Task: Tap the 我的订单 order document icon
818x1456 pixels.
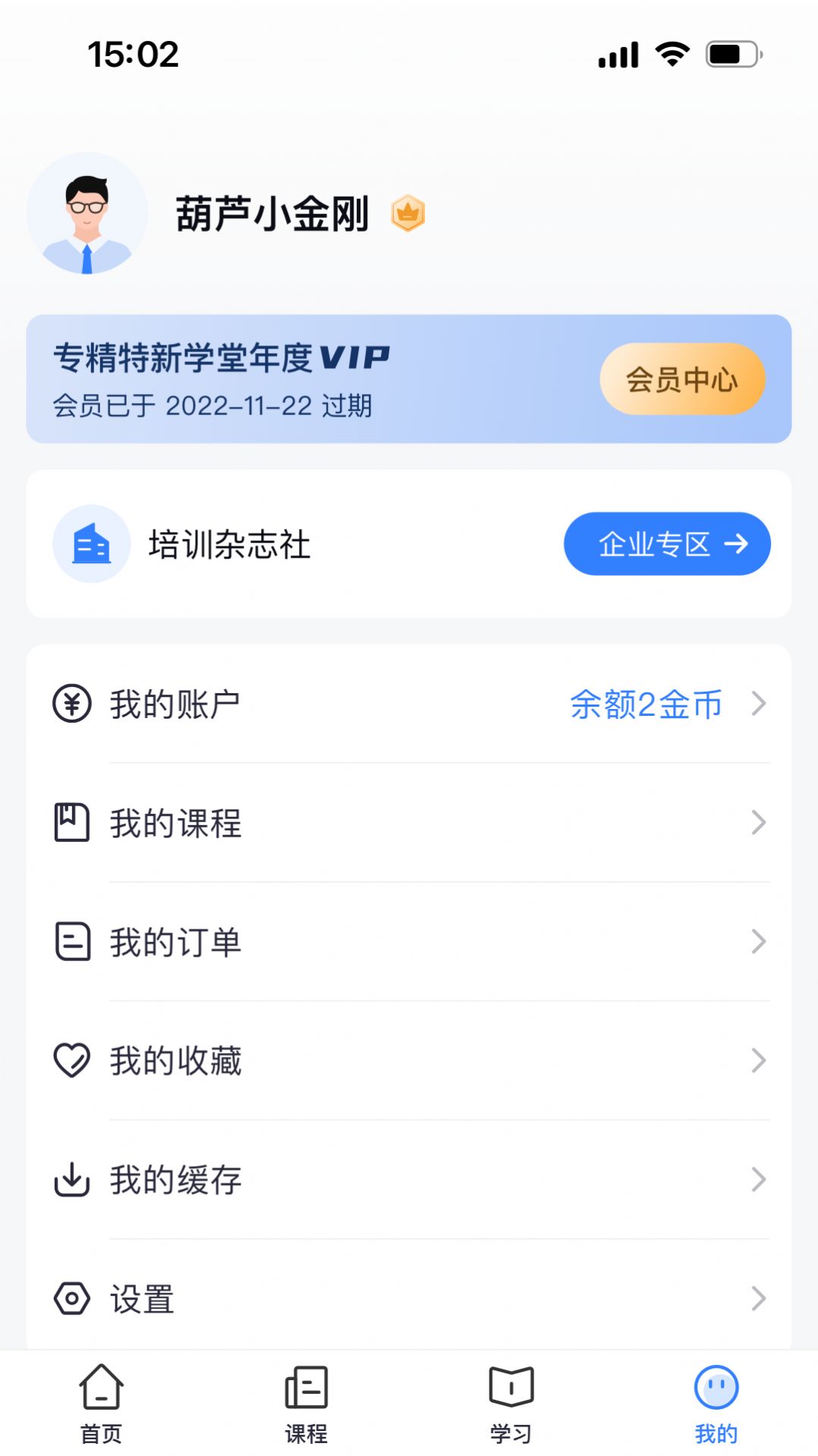Action: point(72,942)
